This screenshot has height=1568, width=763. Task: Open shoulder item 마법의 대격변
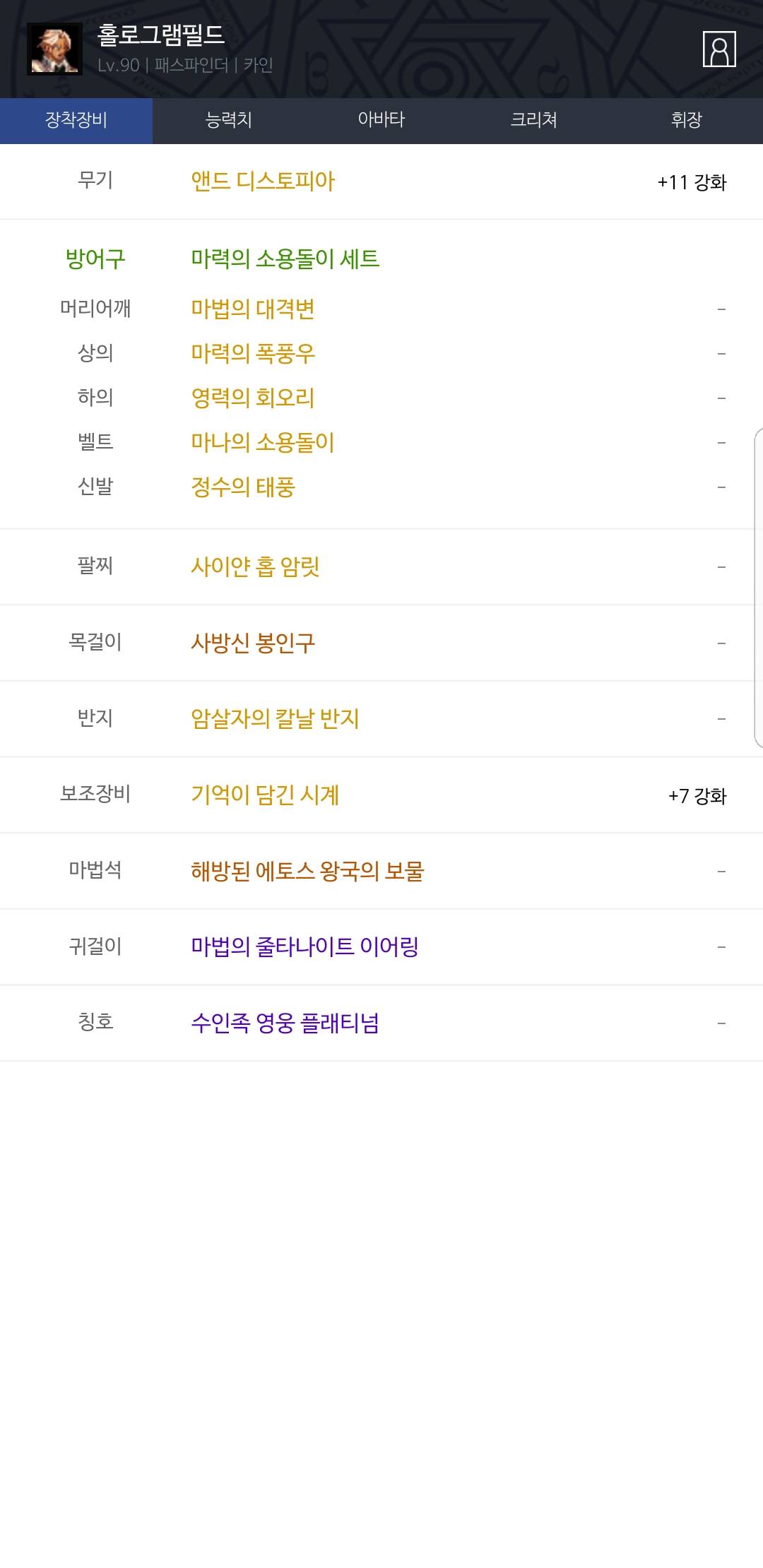click(x=253, y=309)
